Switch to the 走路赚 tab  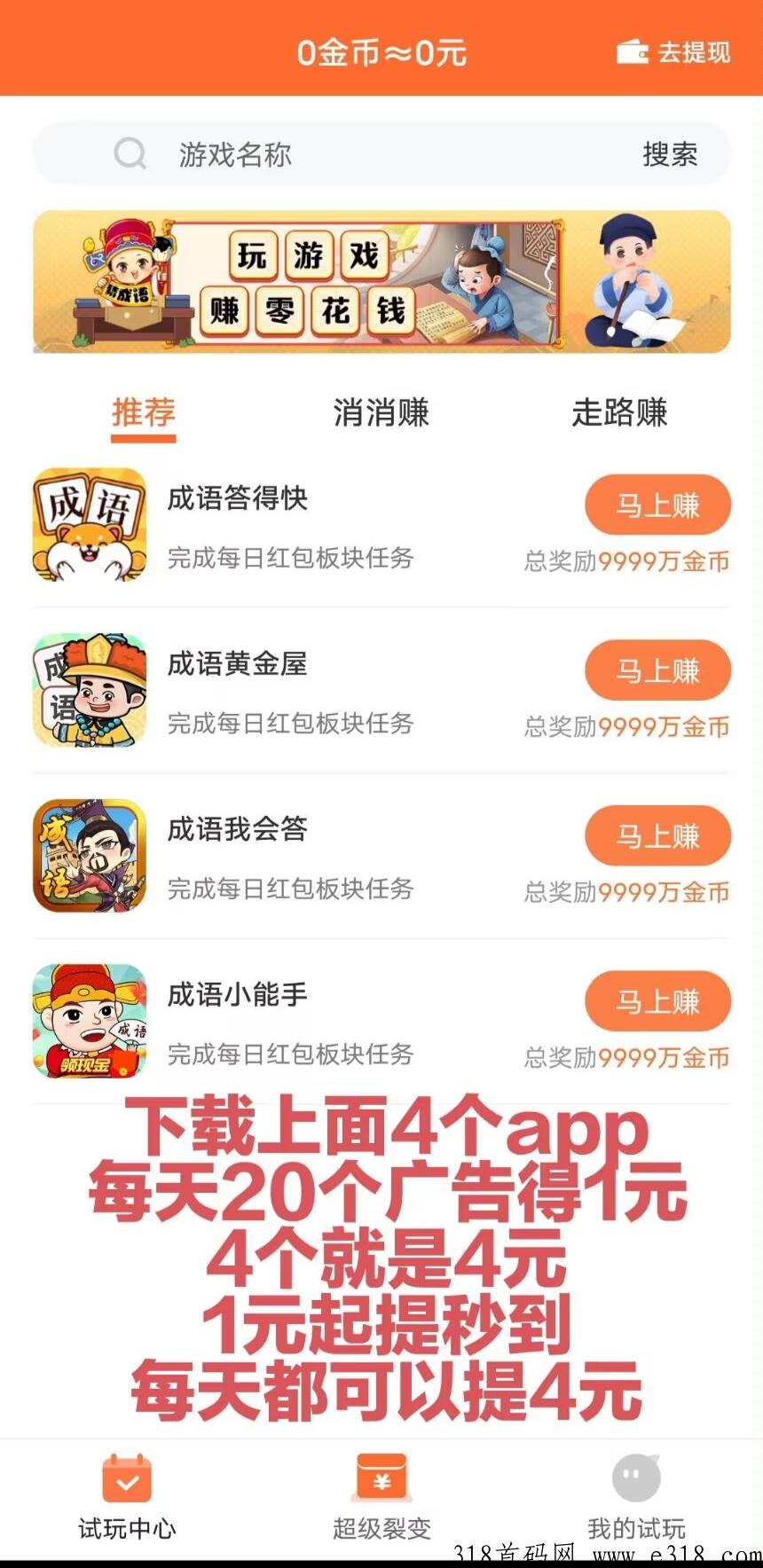(619, 413)
